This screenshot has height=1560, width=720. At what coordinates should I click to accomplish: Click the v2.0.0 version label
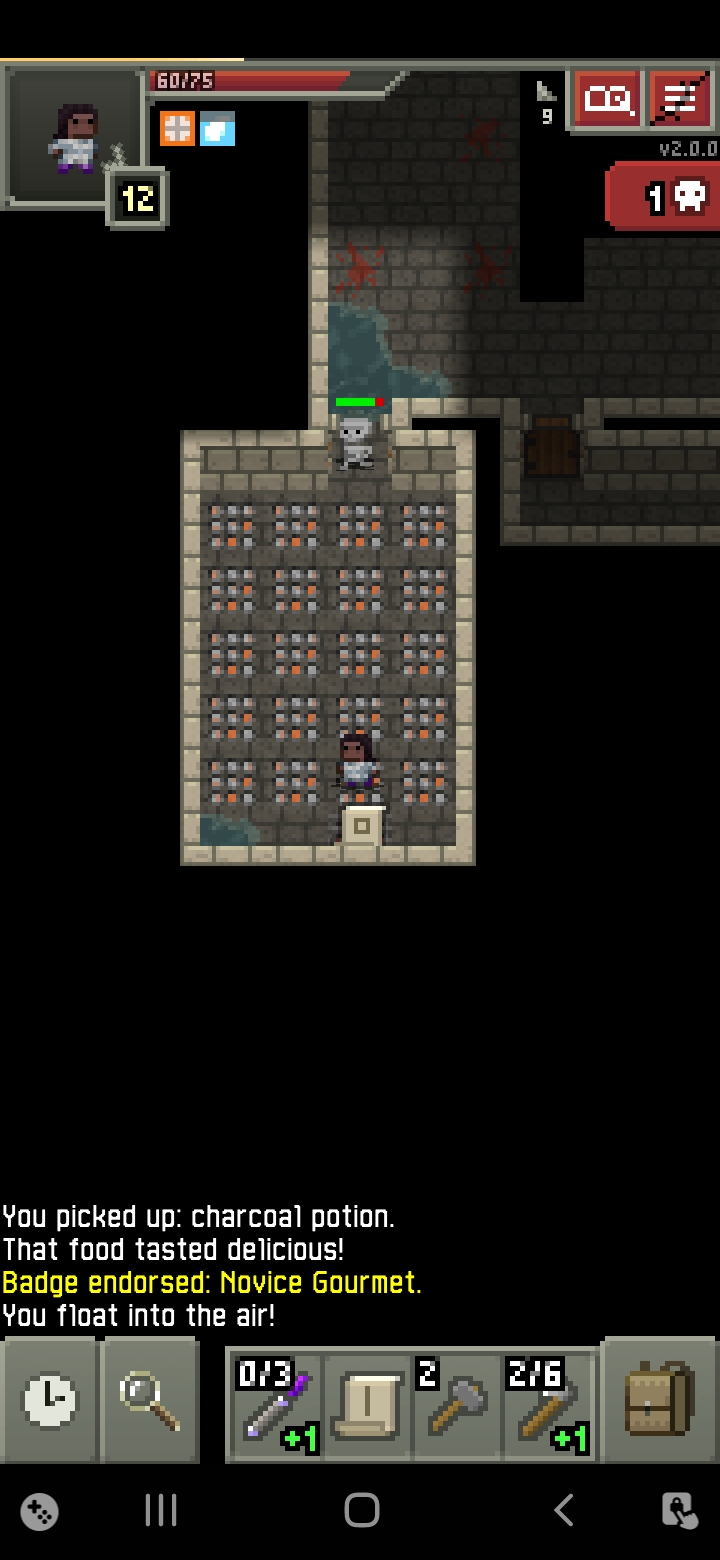pos(688,148)
